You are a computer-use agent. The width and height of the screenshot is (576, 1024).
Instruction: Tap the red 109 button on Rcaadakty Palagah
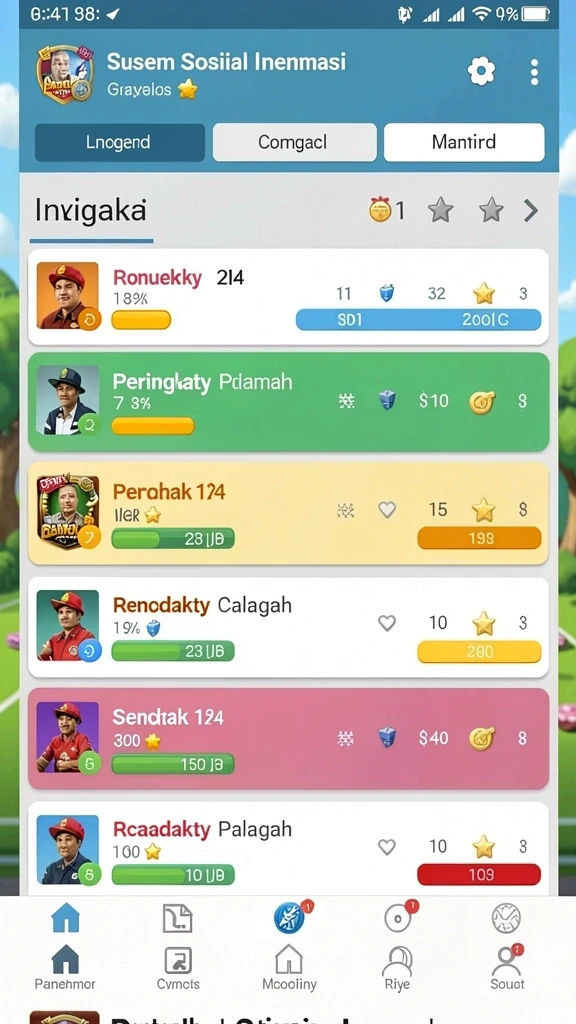tap(479, 874)
